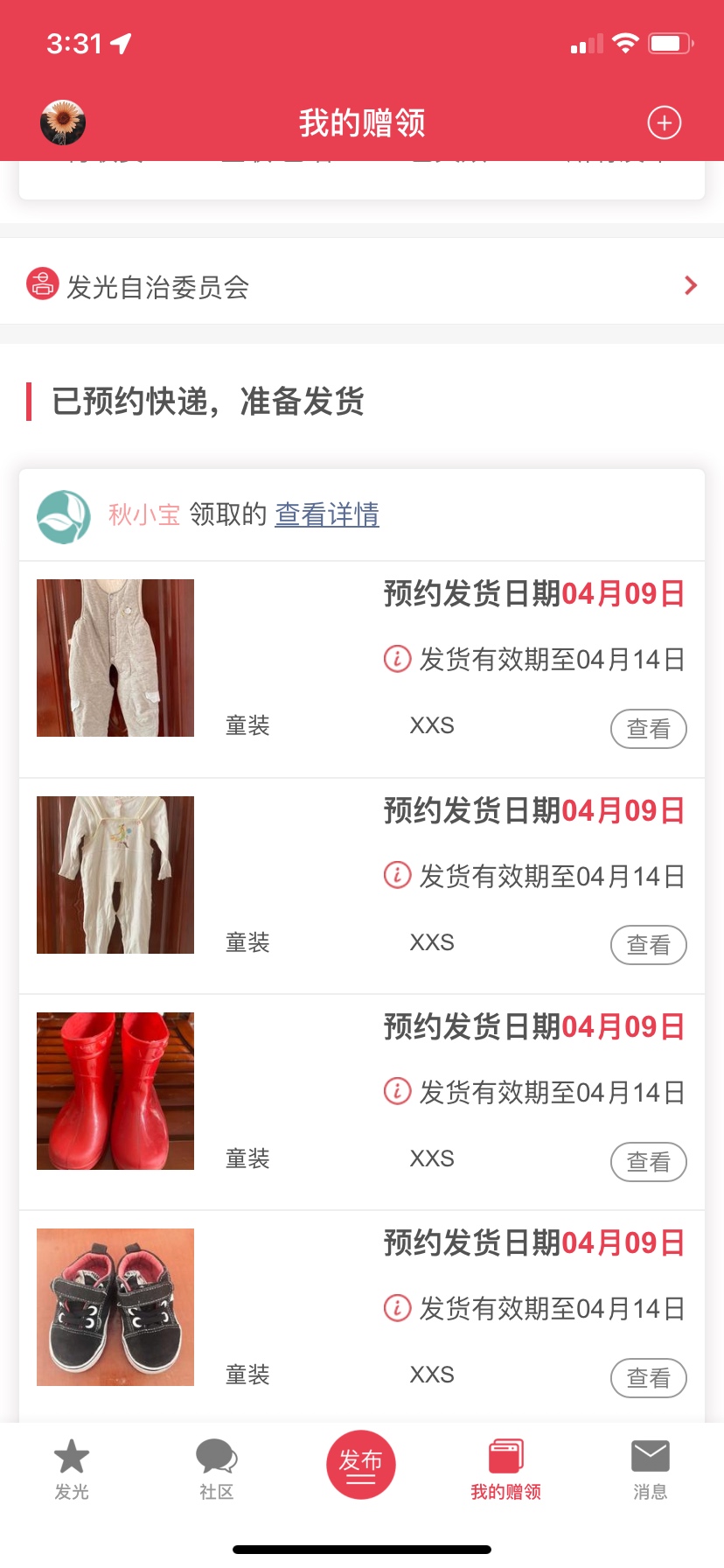
Task: Tap 查看 for the red rain boots
Action: point(649,1162)
